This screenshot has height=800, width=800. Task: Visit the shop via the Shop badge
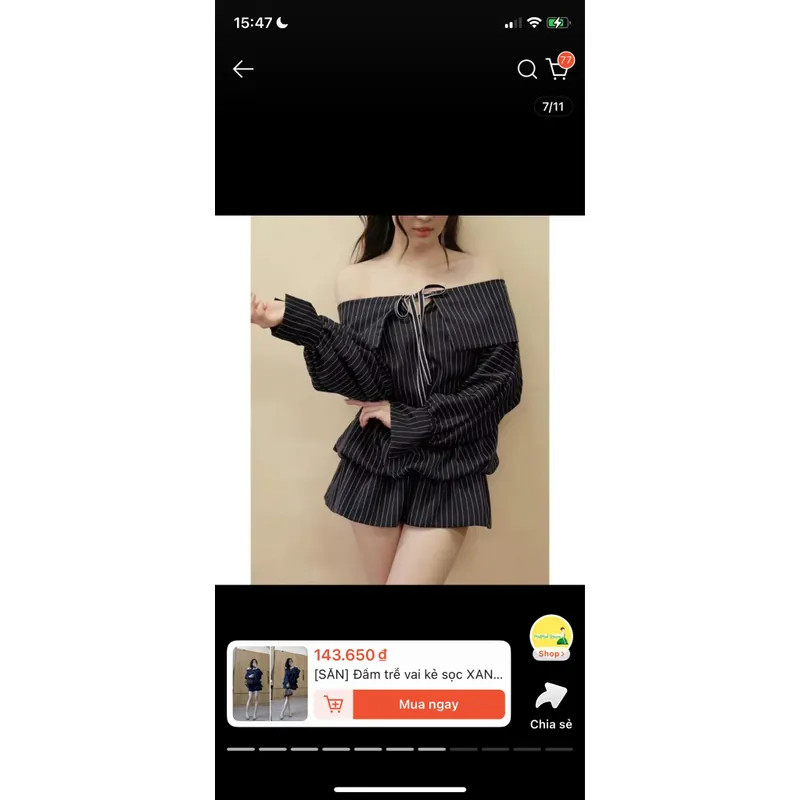551,638
